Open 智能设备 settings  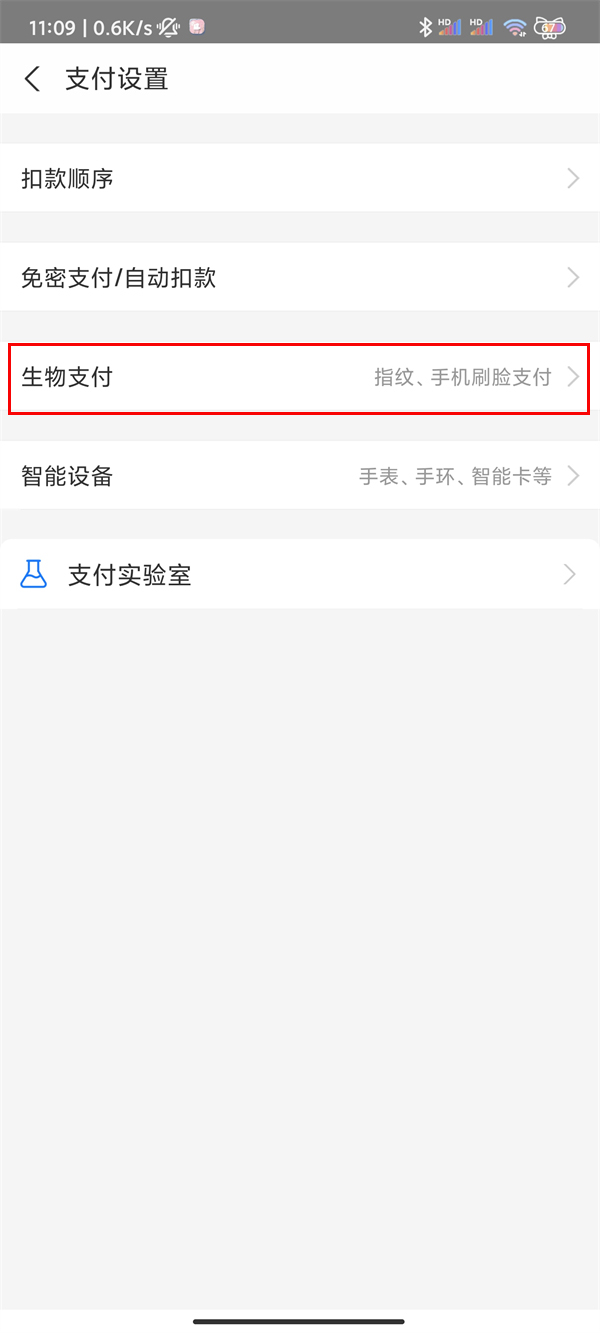coord(300,476)
